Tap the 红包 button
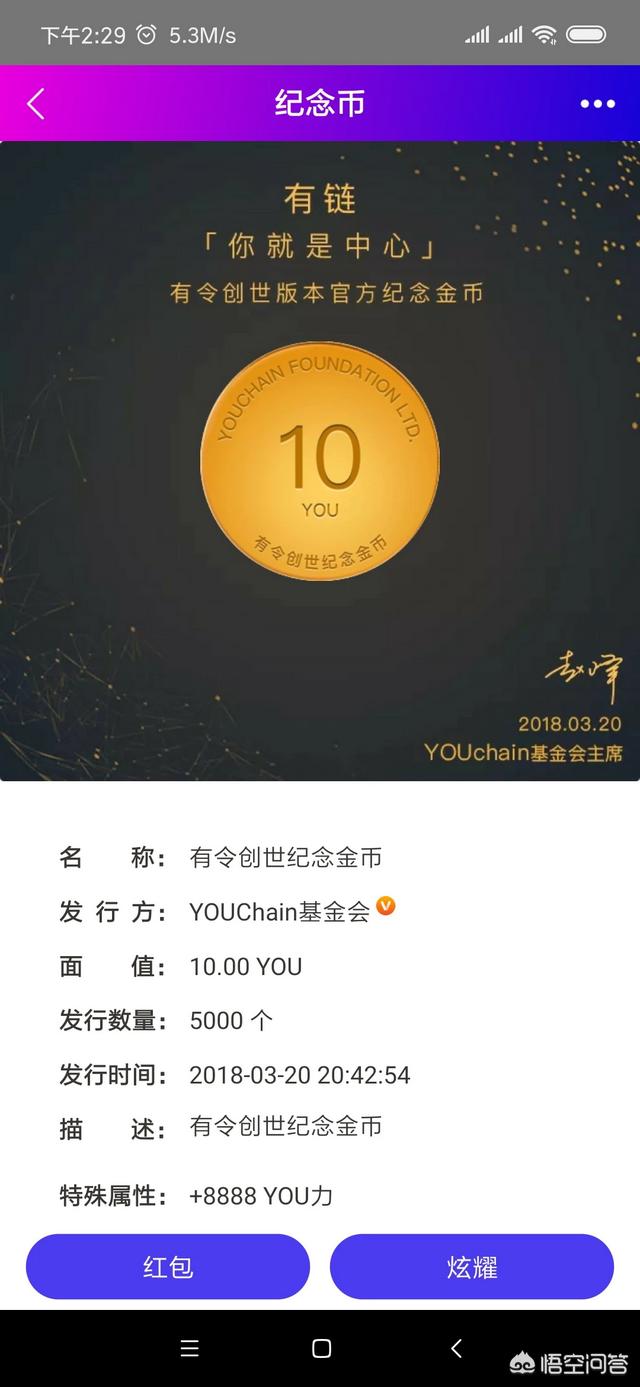Image resolution: width=640 pixels, height=1387 pixels. (168, 1267)
